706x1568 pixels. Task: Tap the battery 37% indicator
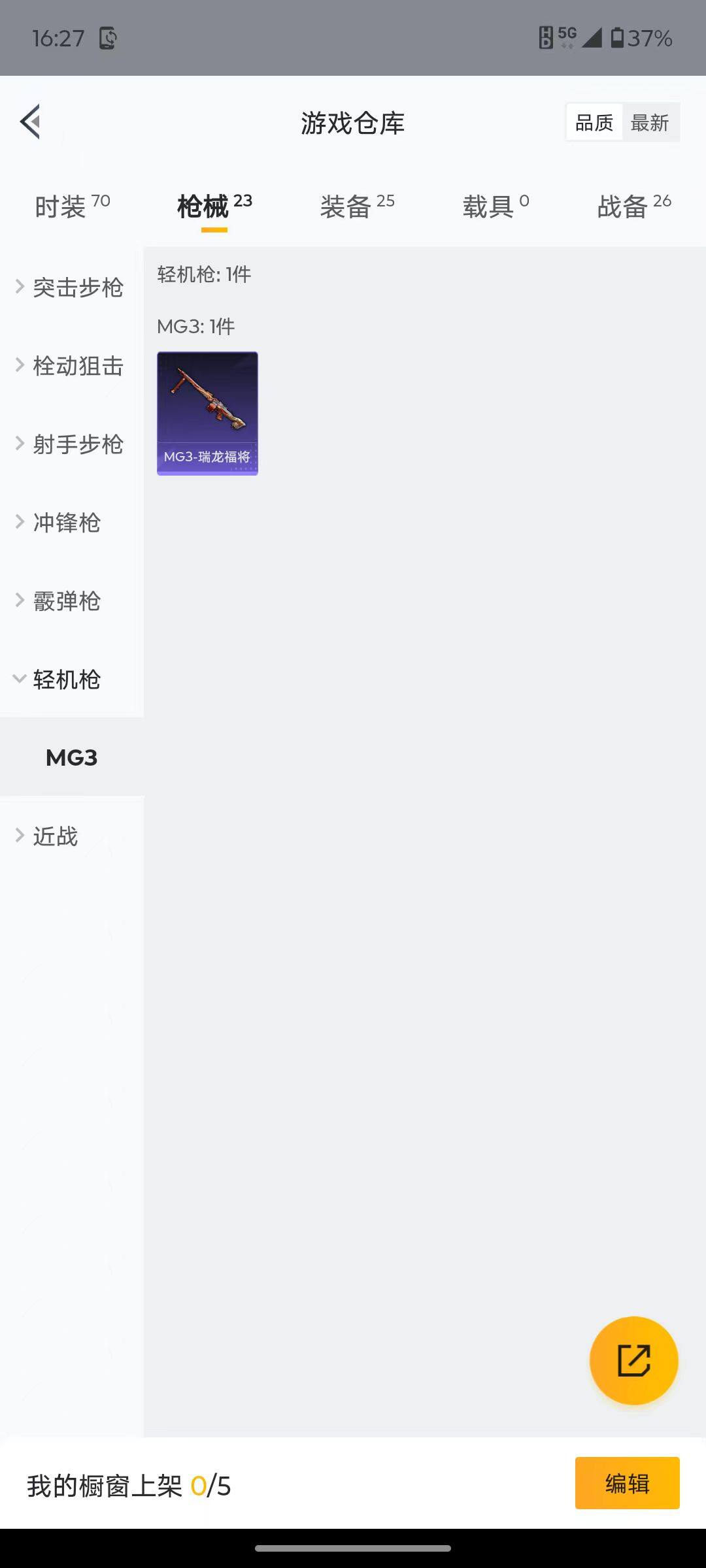tap(637, 39)
